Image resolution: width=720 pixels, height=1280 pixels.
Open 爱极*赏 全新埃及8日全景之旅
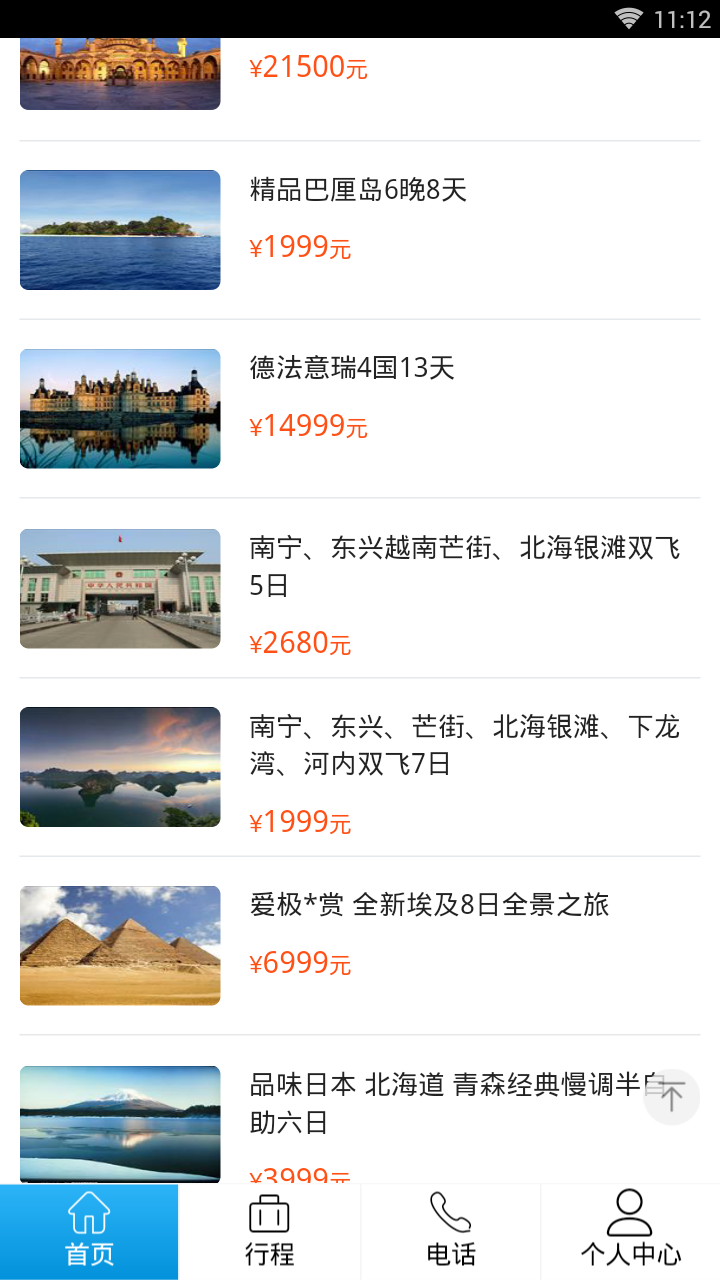(429, 905)
